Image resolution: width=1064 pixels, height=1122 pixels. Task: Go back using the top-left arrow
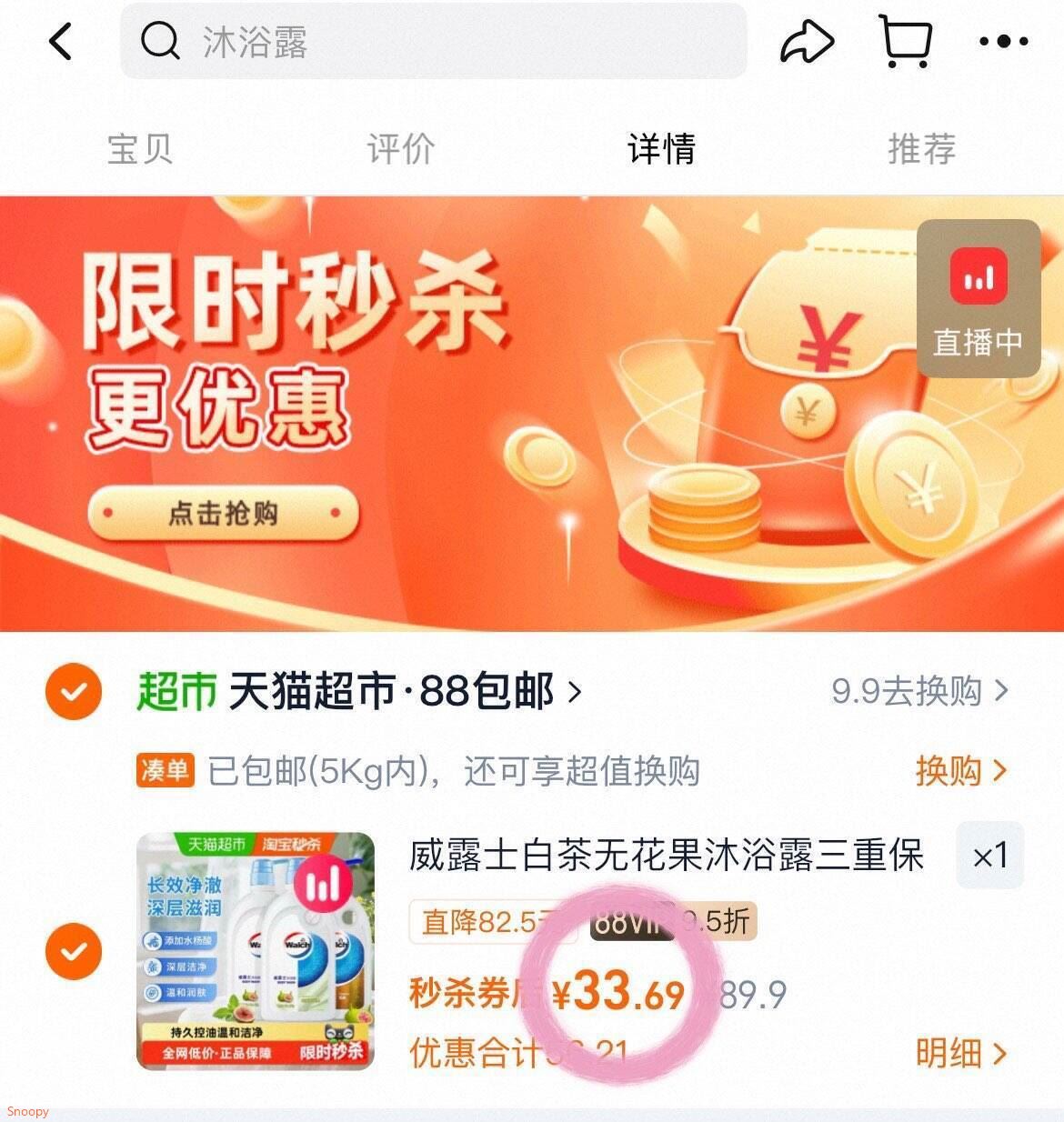60,42
